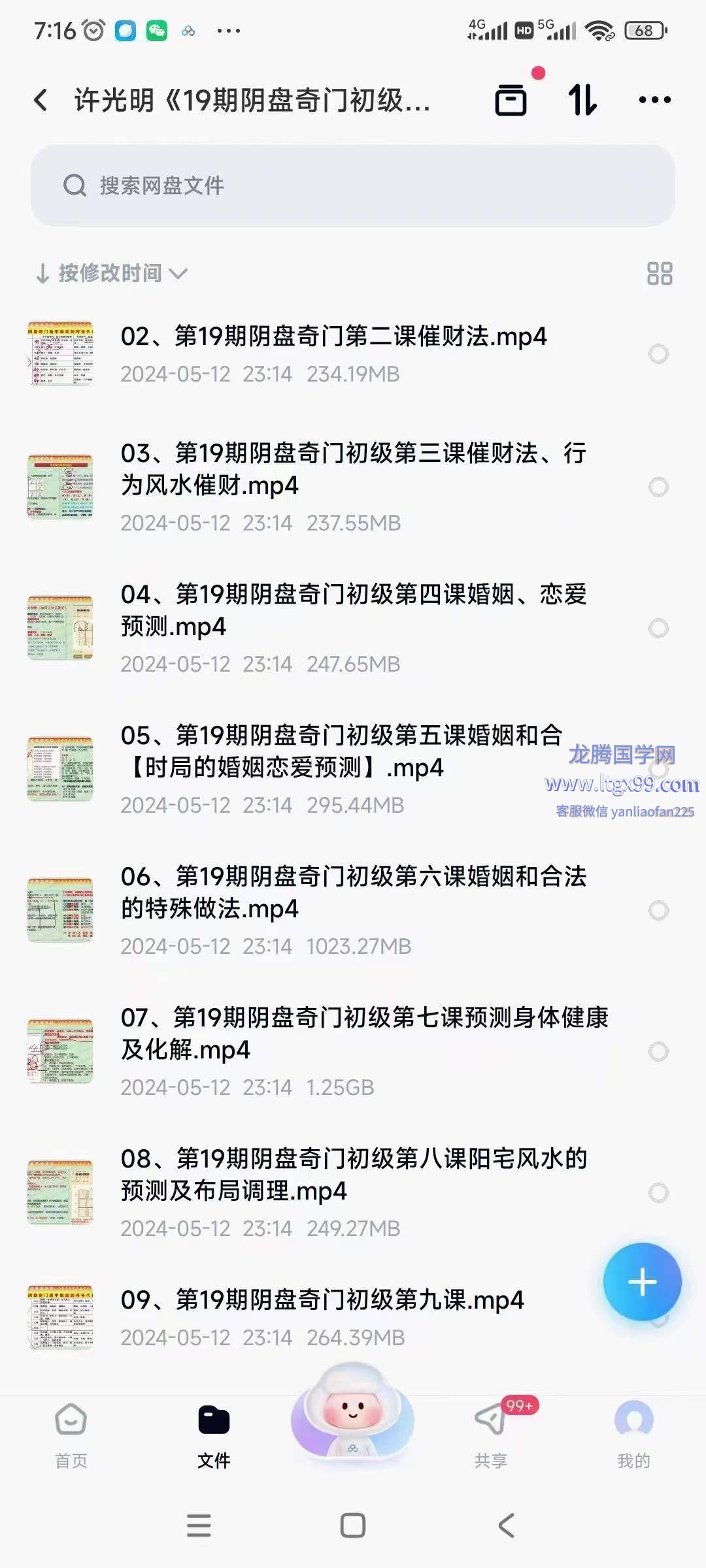
Task: Expand the 按修改时间 sort dropdown
Action: coord(111,273)
